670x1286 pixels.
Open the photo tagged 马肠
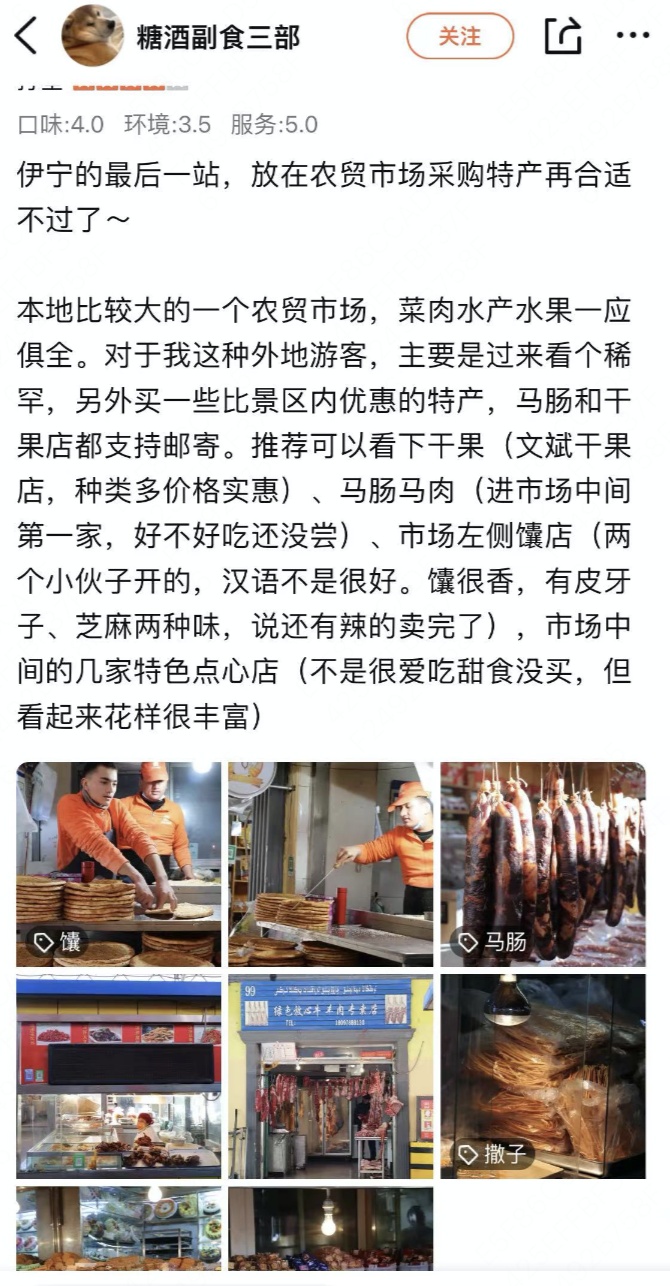pyautogui.click(x=543, y=863)
